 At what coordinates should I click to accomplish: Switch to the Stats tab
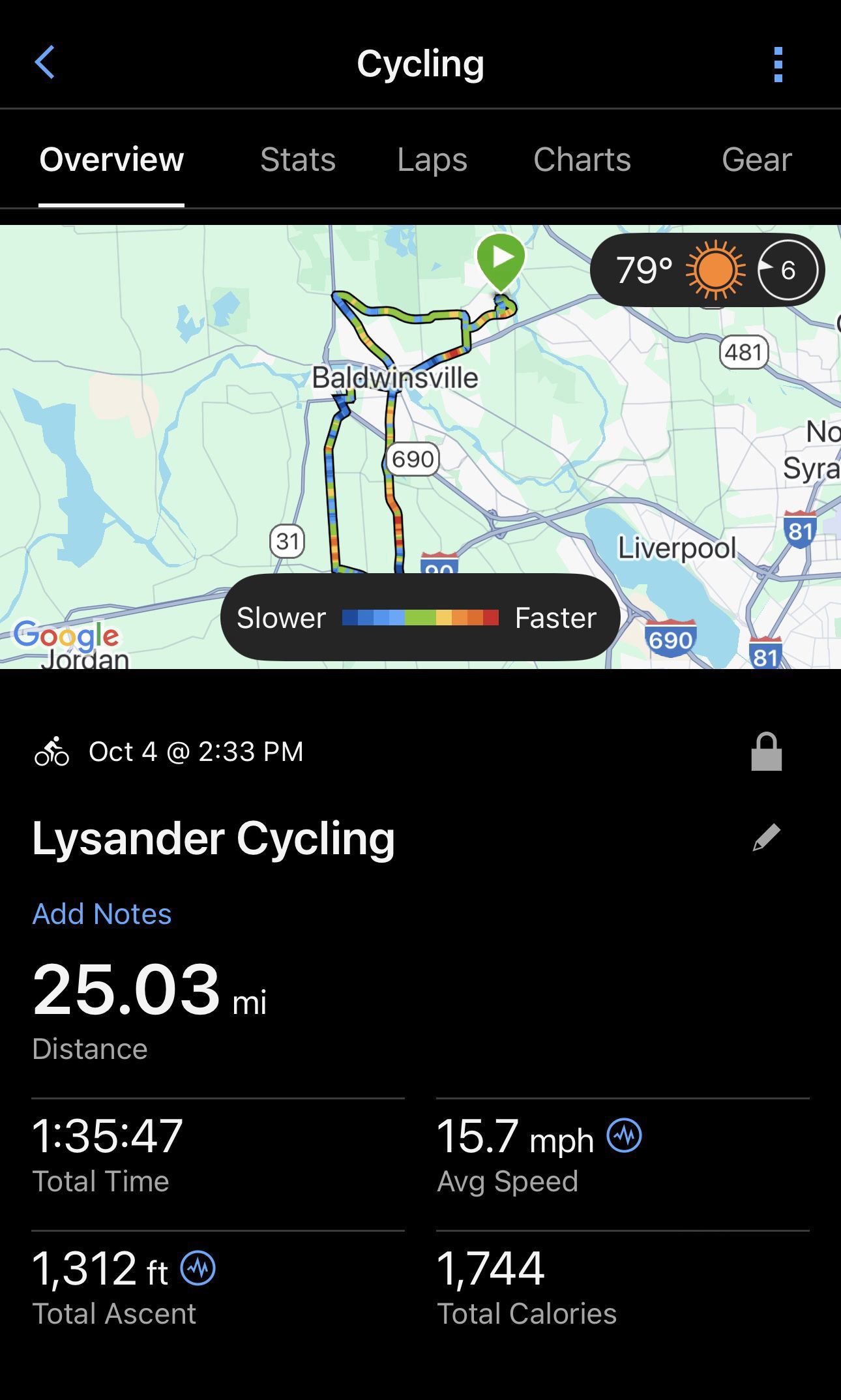[298, 160]
